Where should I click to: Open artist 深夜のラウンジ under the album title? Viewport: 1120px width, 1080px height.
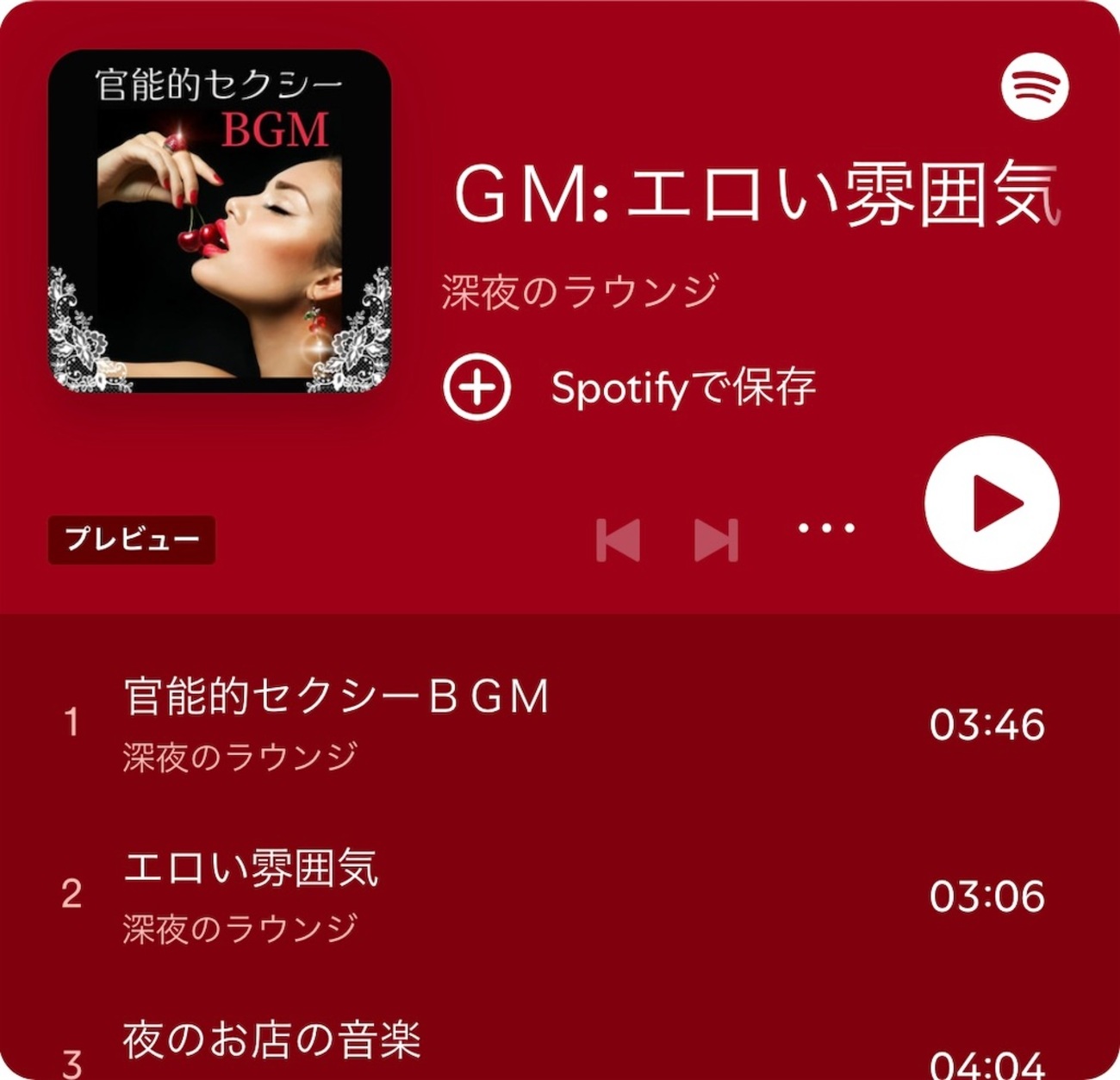point(579,291)
